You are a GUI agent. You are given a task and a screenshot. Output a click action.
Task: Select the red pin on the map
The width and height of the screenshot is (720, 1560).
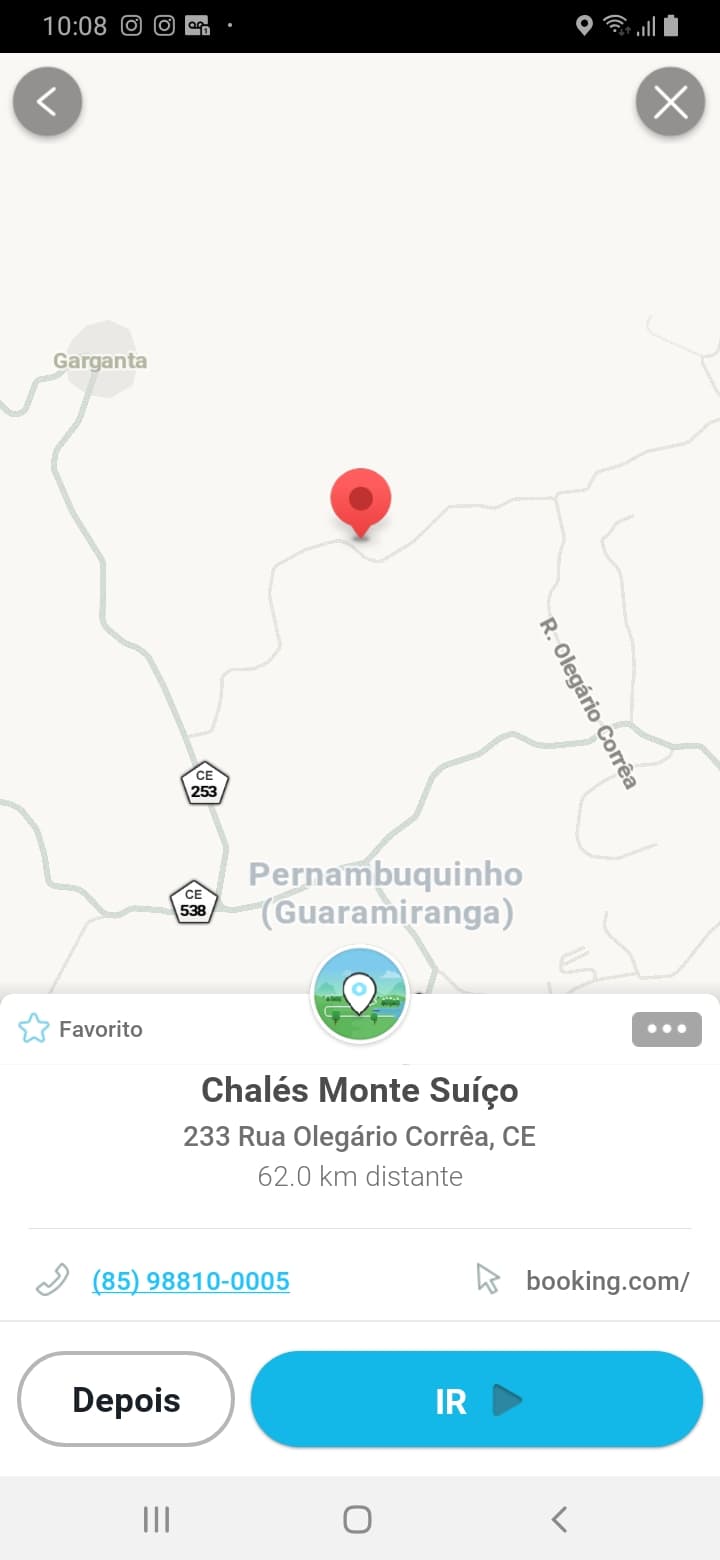tap(360, 500)
